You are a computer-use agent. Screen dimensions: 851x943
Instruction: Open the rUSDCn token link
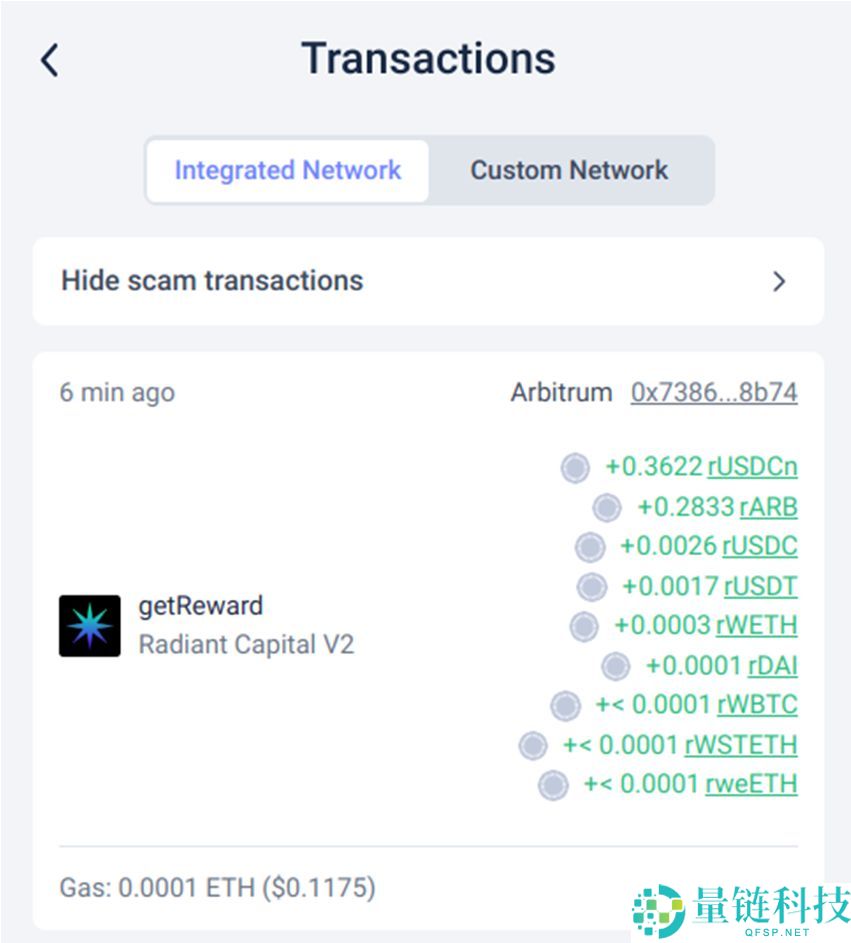[752, 467]
